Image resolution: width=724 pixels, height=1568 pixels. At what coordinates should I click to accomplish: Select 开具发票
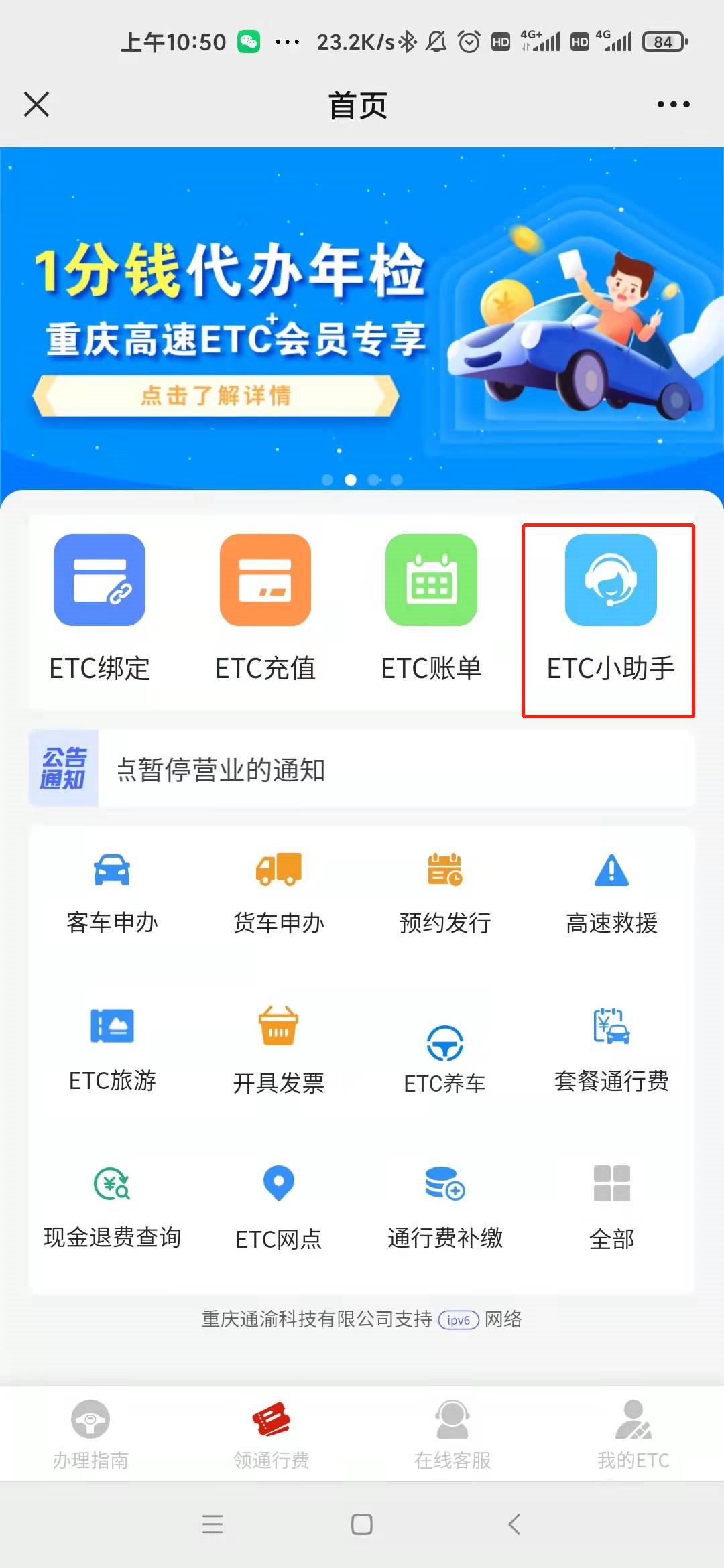click(278, 1050)
